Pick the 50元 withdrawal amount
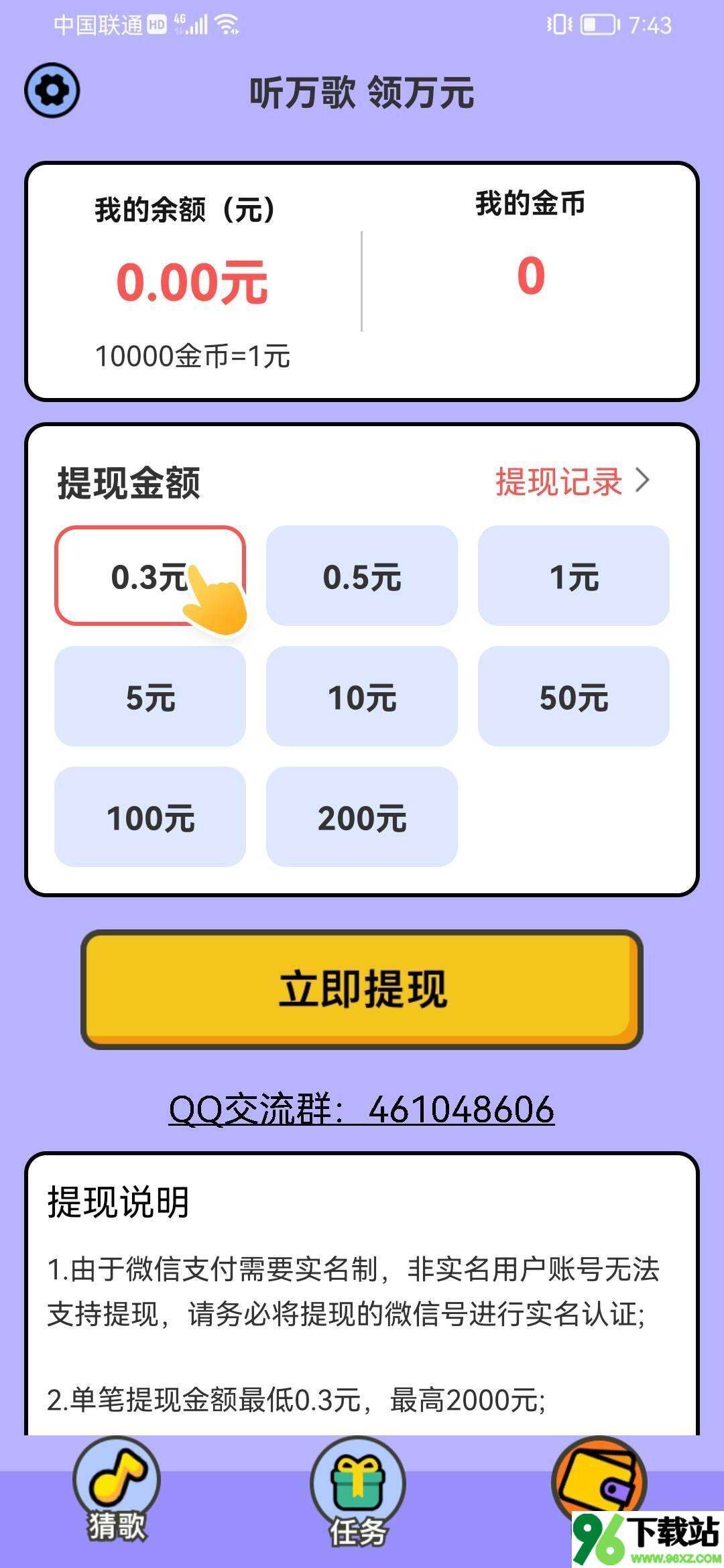 (x=573, y=697)
